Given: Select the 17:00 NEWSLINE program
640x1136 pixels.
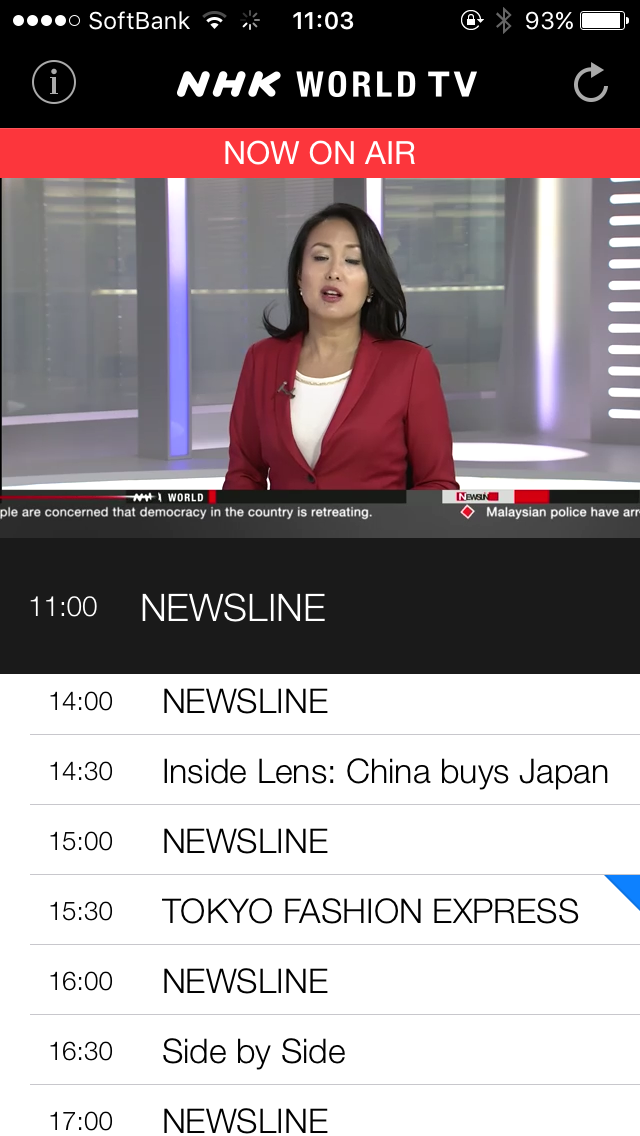Looking at the screenshot, I should click(x=320, y=1118).
